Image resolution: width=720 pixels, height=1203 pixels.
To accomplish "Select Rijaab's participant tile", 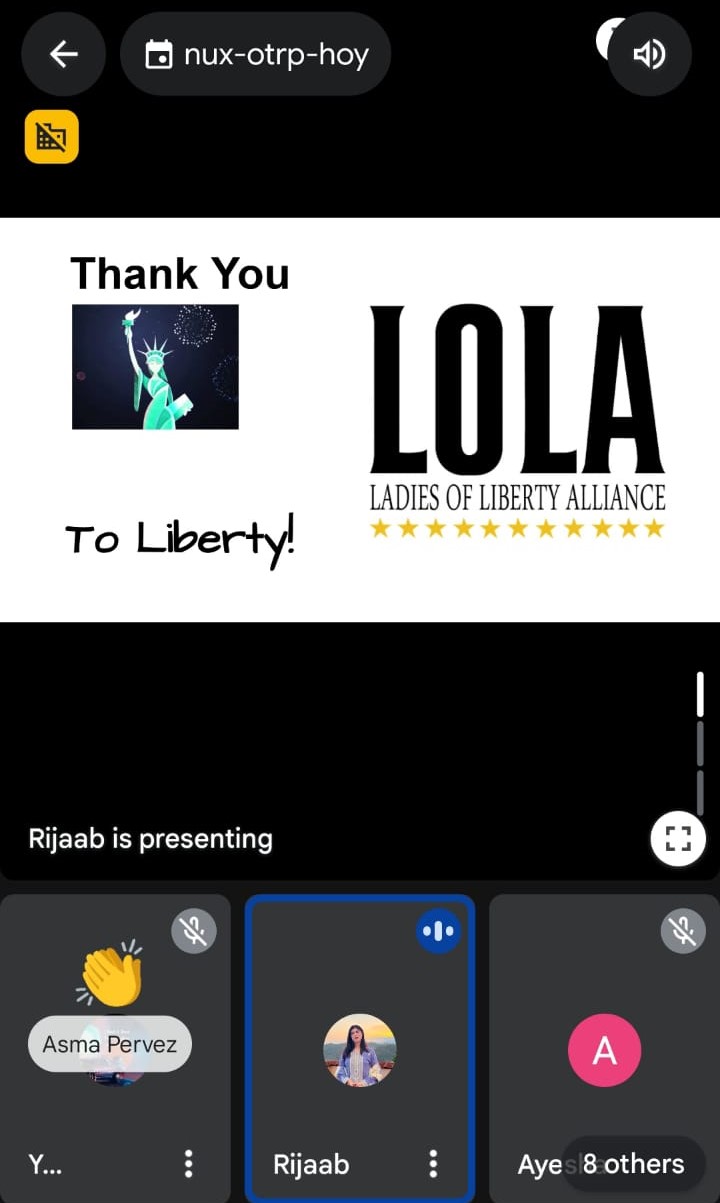I will (360, 1048).
